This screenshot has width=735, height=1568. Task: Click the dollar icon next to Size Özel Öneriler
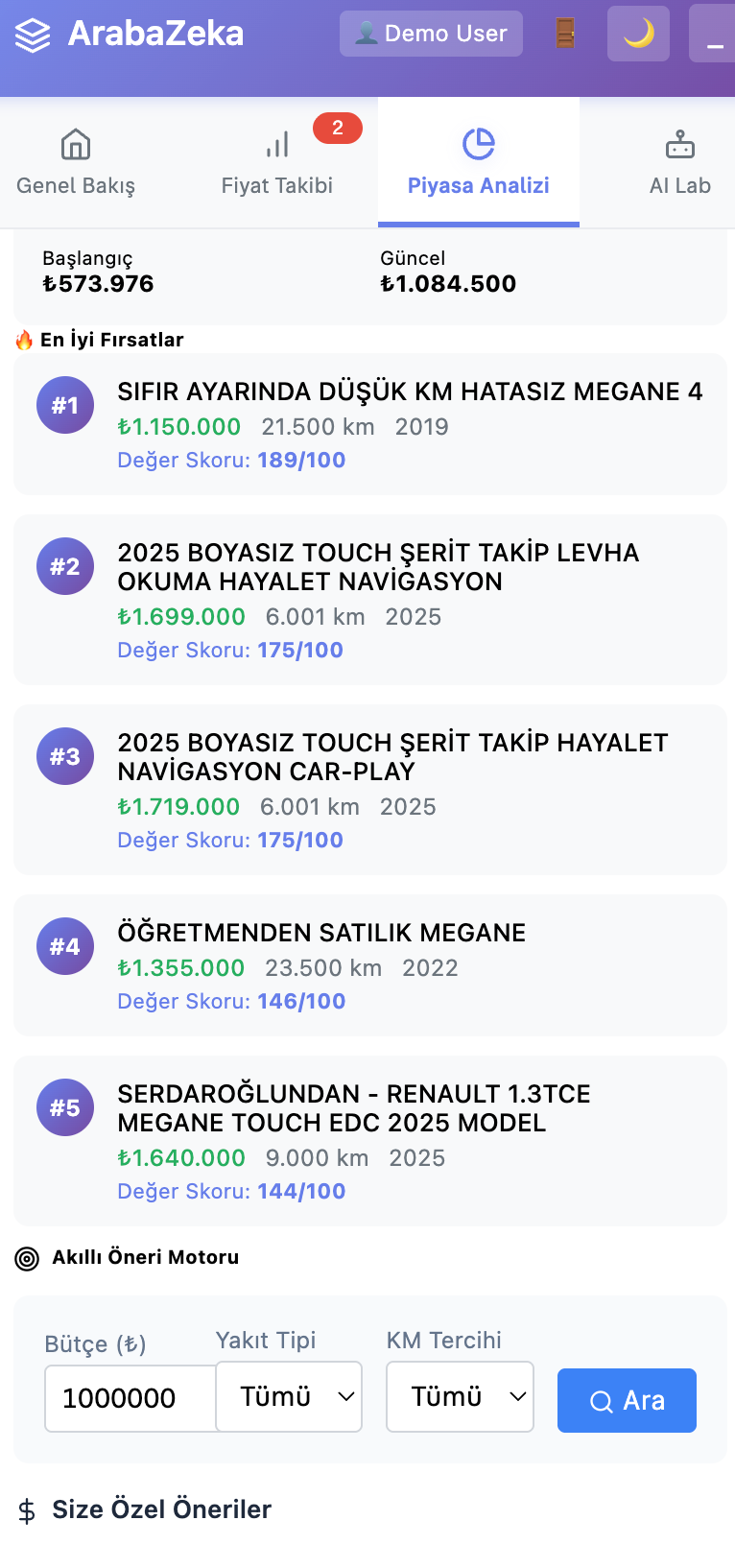(26, 1509)
